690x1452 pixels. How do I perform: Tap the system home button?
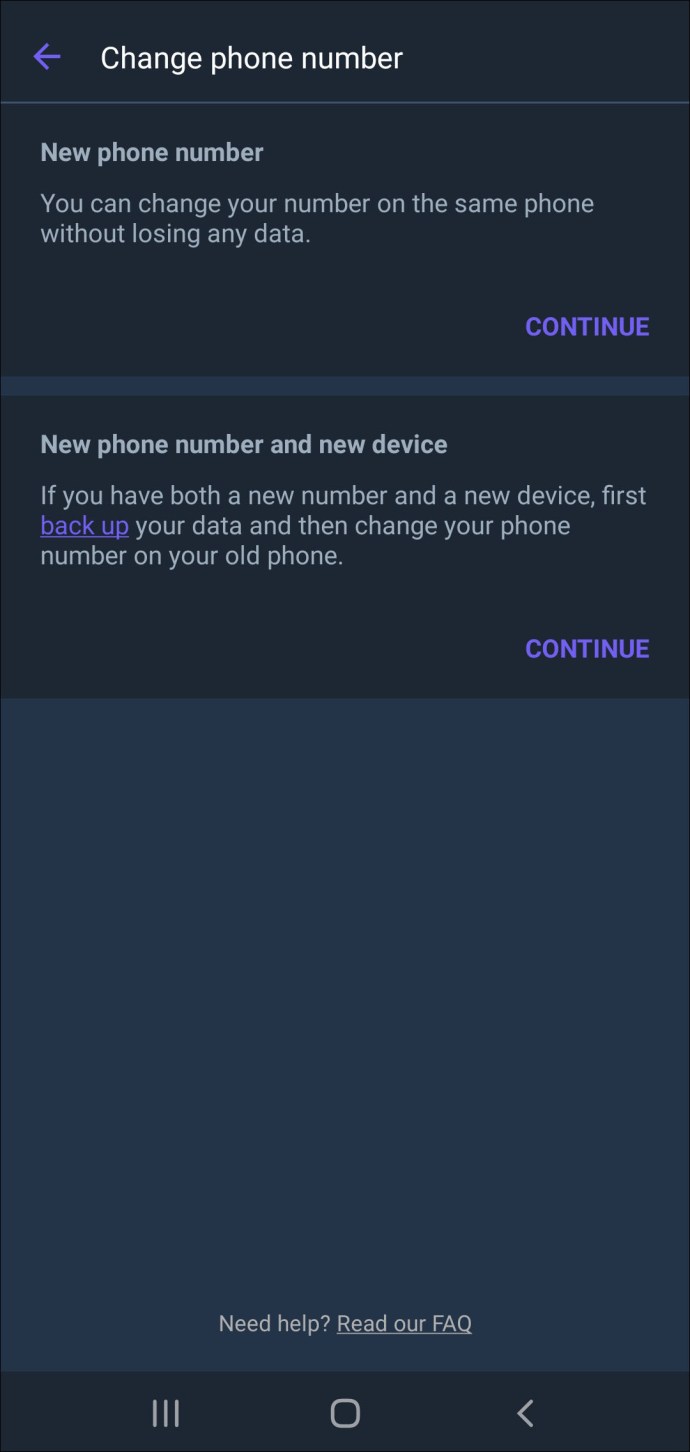tap(345, 1412)
